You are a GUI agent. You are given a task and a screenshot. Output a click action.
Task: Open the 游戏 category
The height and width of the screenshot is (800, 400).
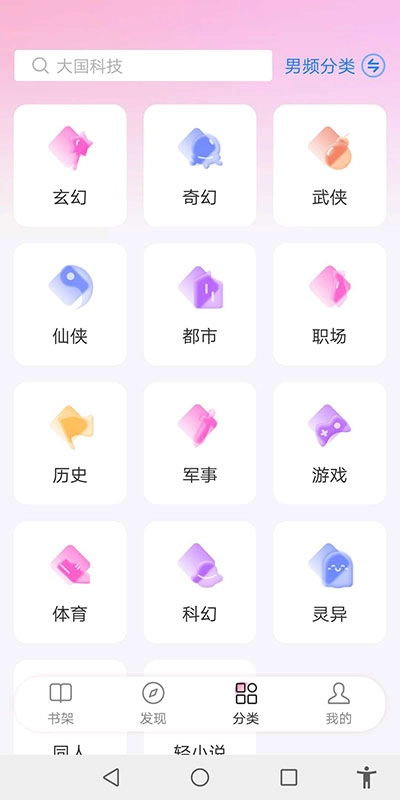click(x=330, y=443)
